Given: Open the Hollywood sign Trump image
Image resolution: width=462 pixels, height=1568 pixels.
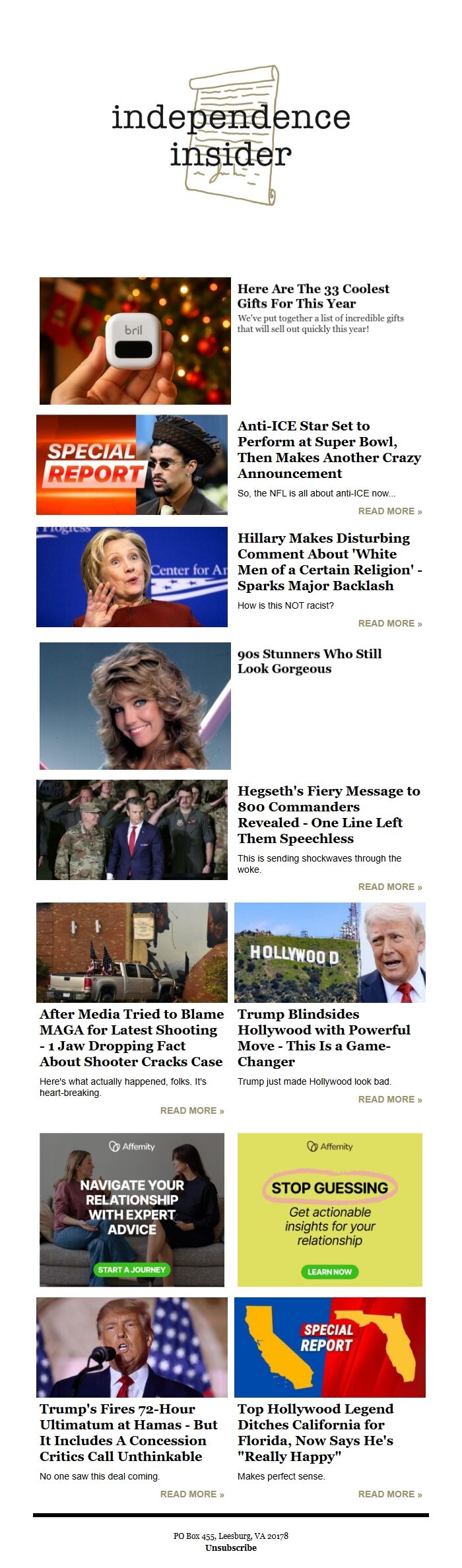Looking at the screenshot, I should (329, 952).
